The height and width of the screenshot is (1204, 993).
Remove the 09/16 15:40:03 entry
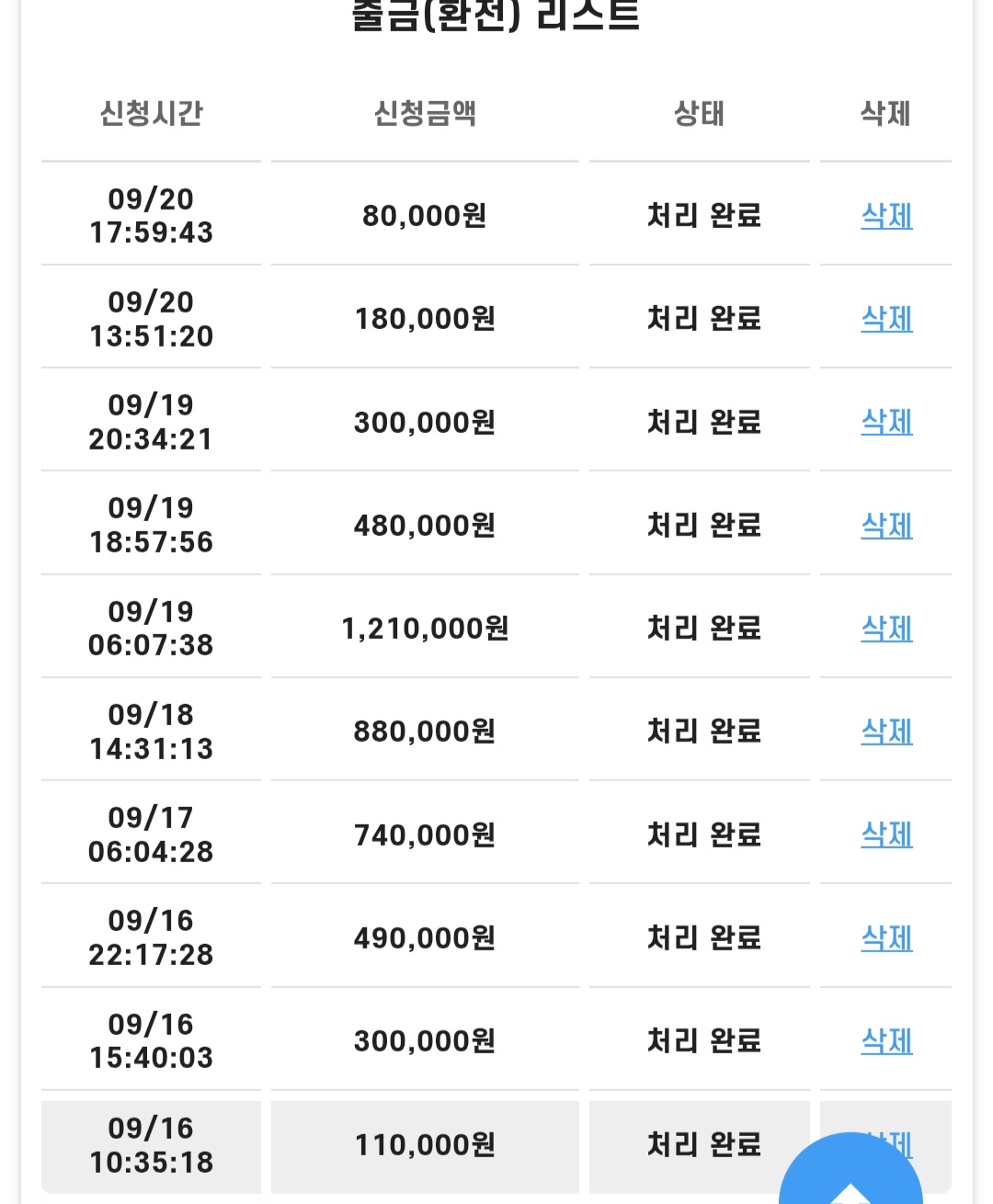click(x=886, y=1041)
